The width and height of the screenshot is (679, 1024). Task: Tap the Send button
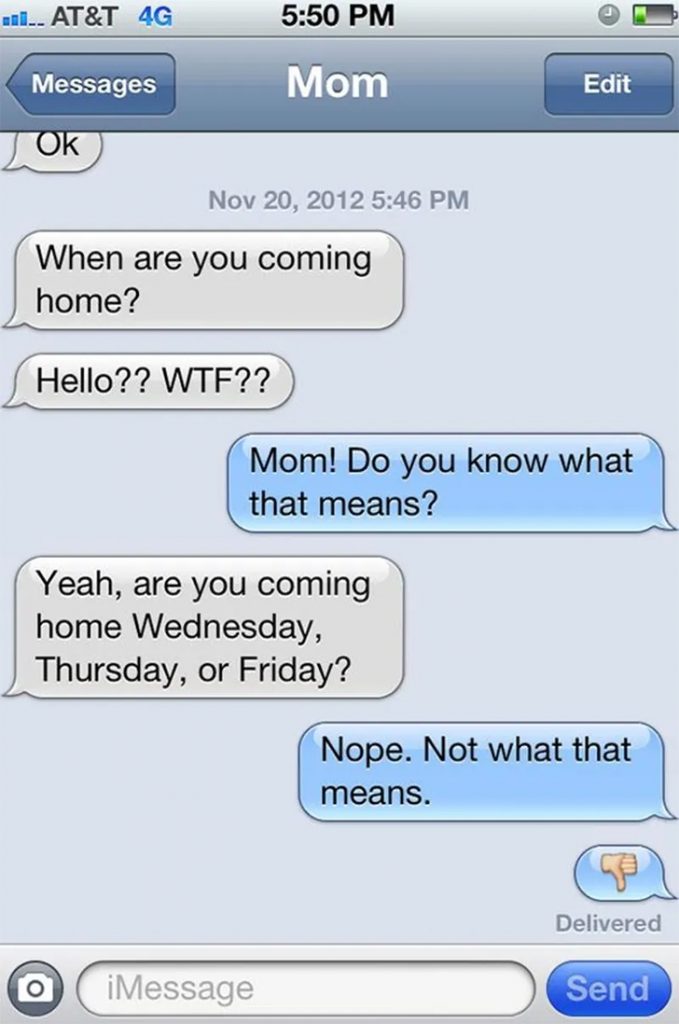click(607, 988)
